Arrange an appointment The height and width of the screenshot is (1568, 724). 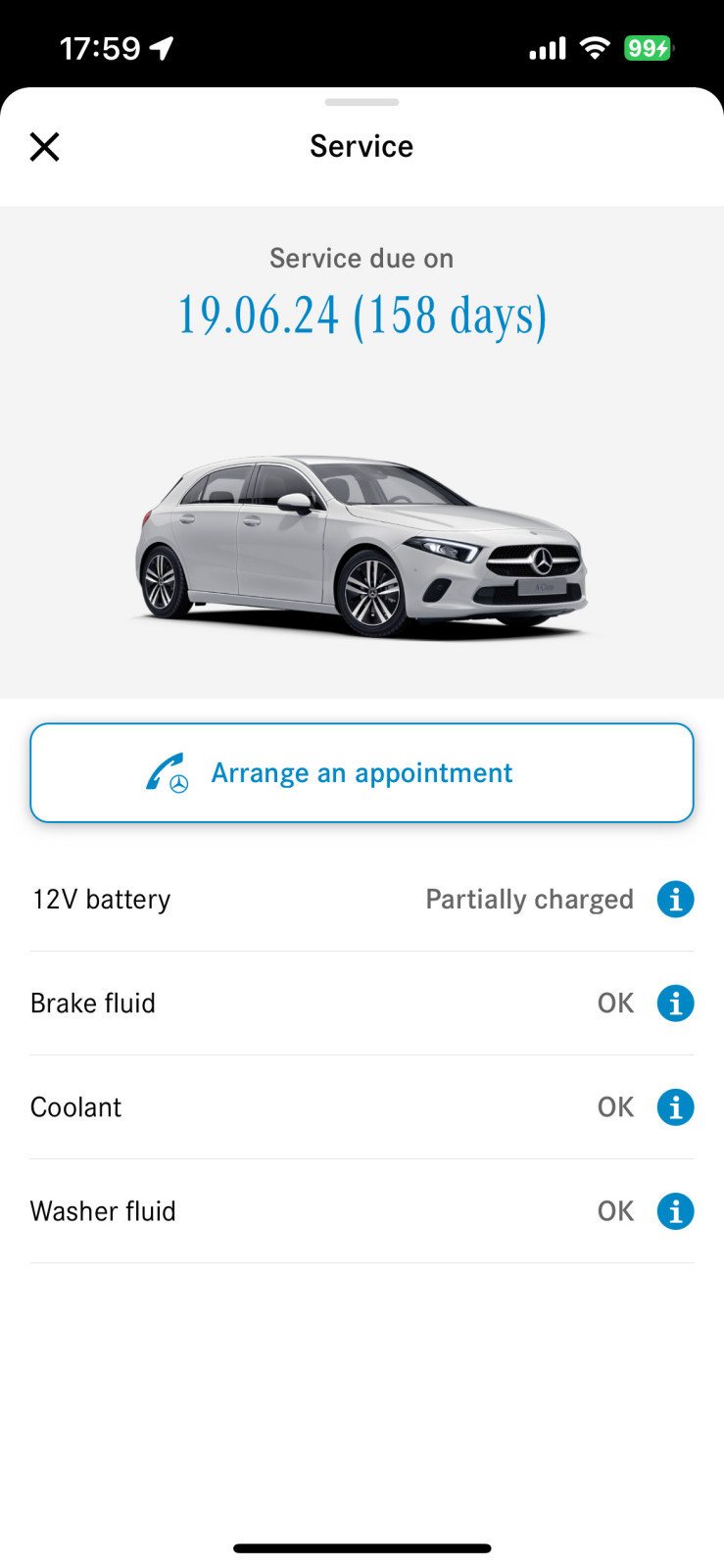(x=362, y=772)
